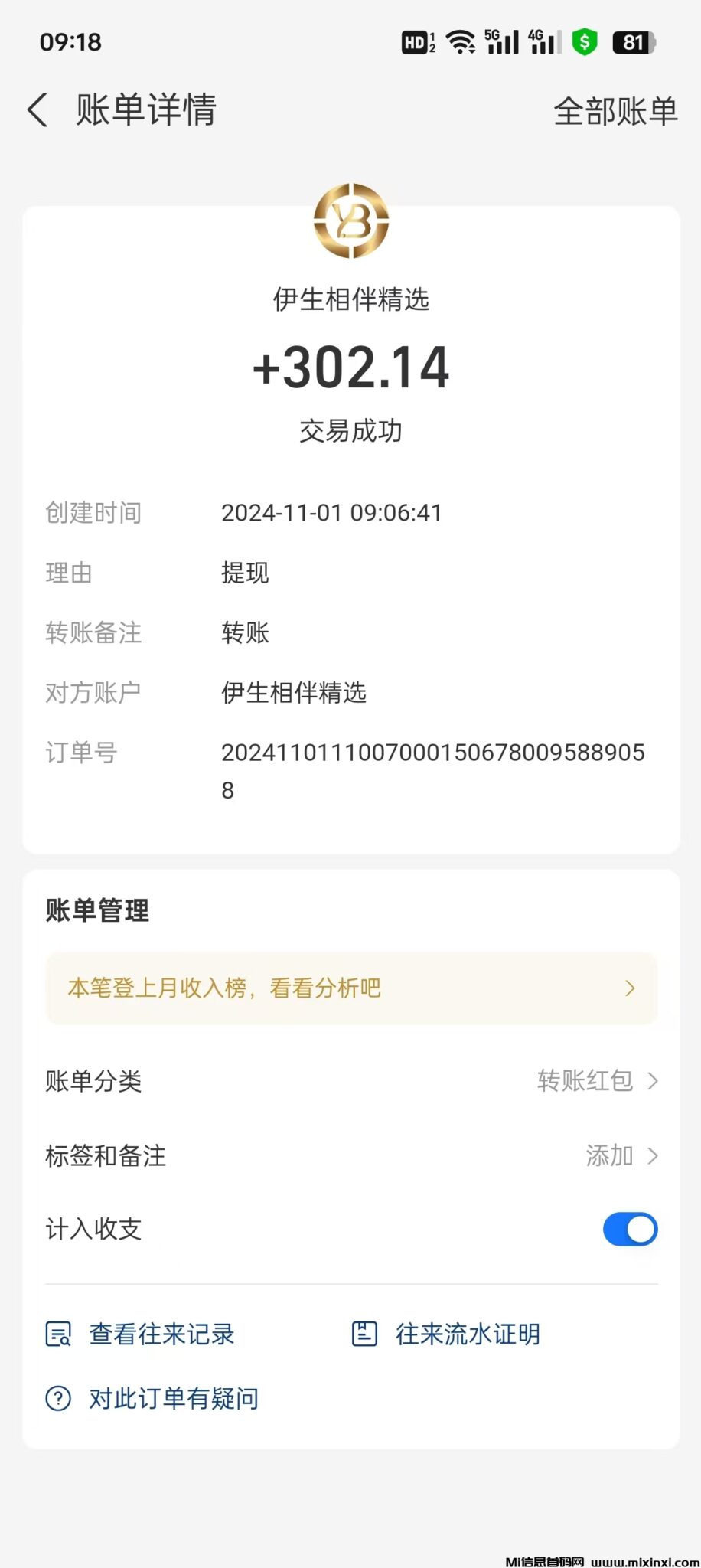Click the back arrow icon
Screen dimensions: 701x1568
(x=38, y=109)
